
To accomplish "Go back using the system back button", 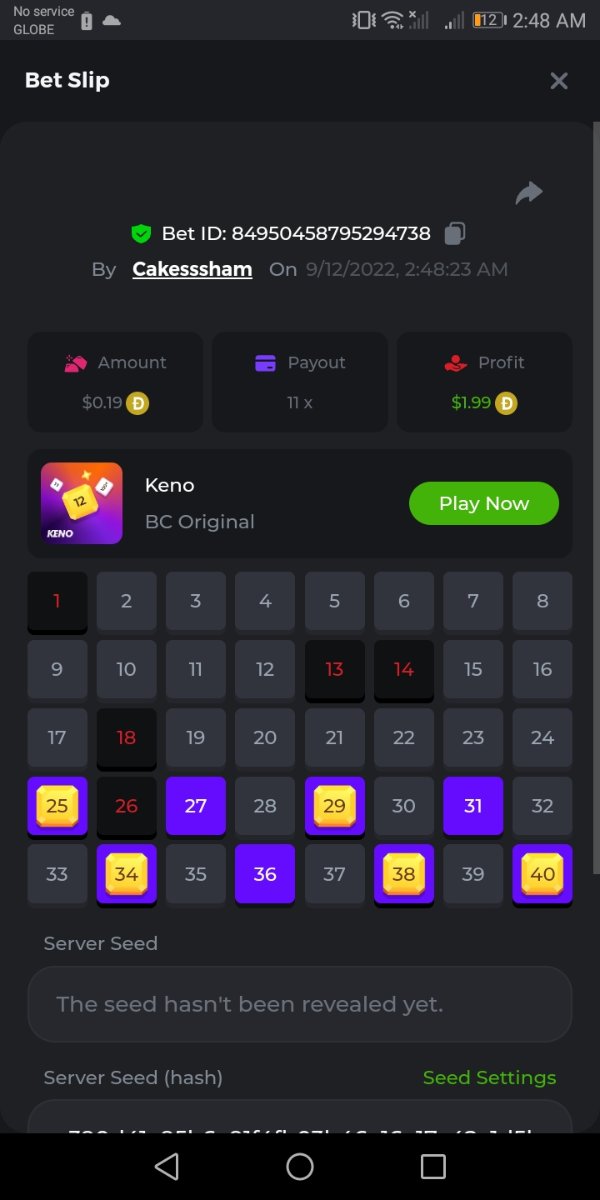I will click(167, 1166).
